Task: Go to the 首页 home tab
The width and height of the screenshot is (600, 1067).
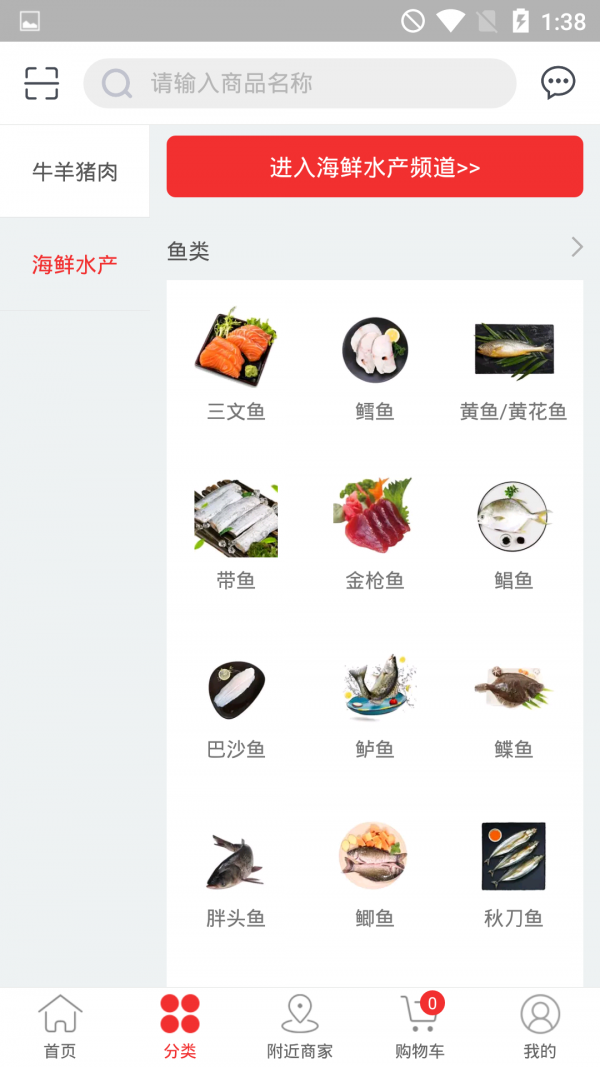Action: pyautogui.click(x=60, y=1027)
